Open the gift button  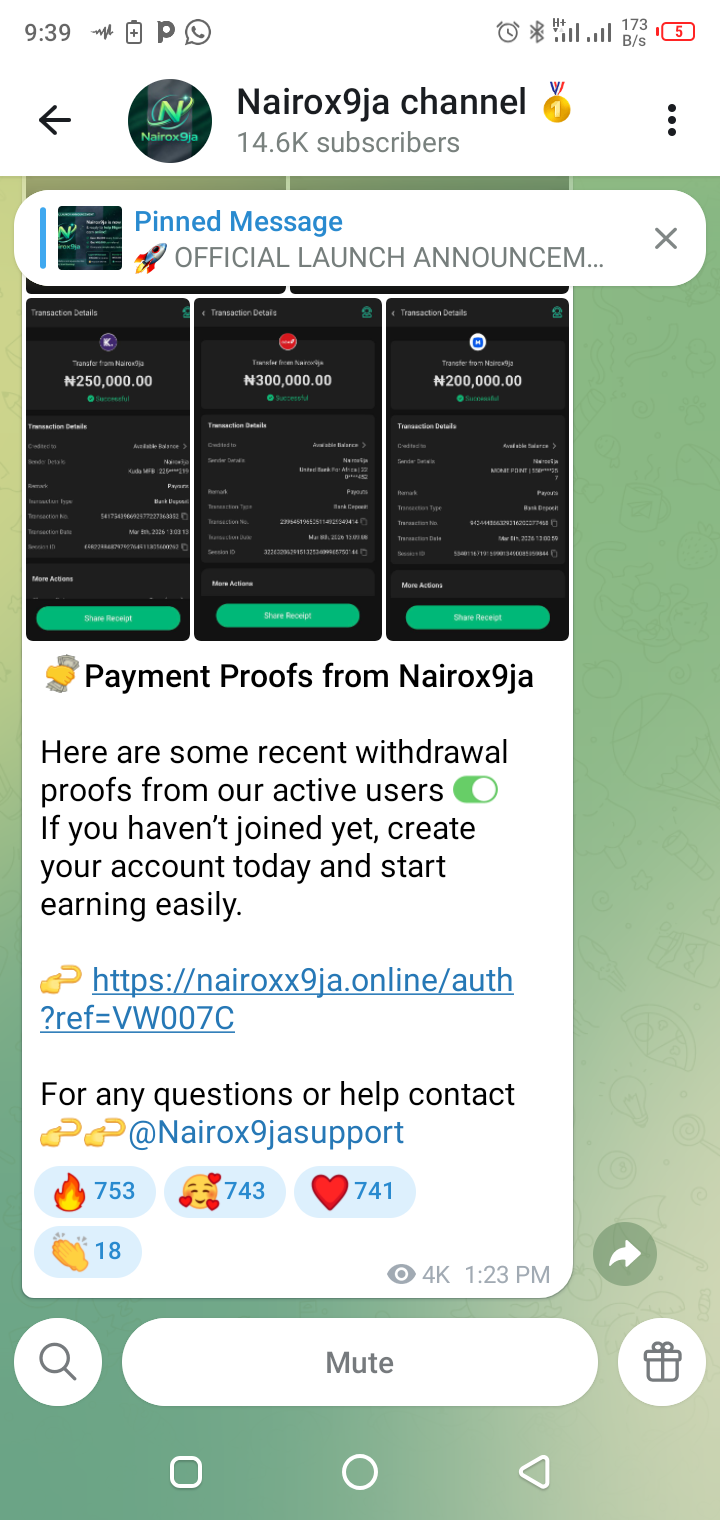click(662, 1362)
